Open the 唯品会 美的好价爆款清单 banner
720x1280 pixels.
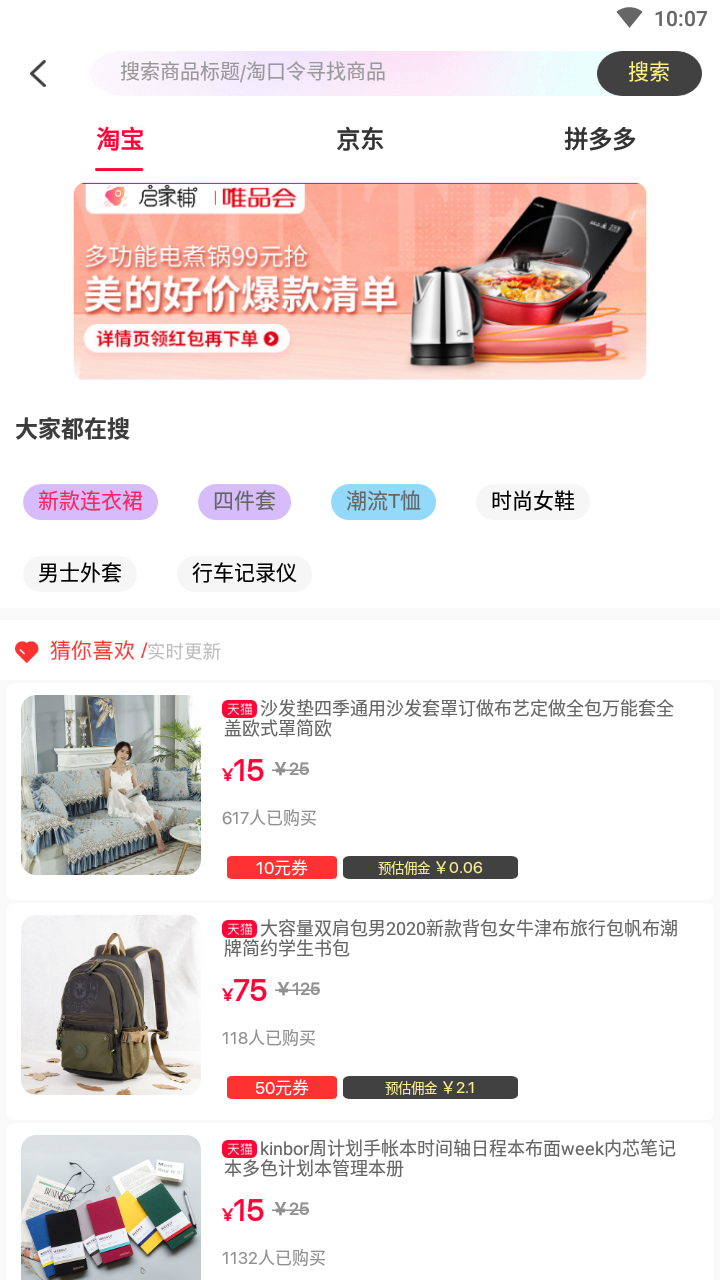360,281
